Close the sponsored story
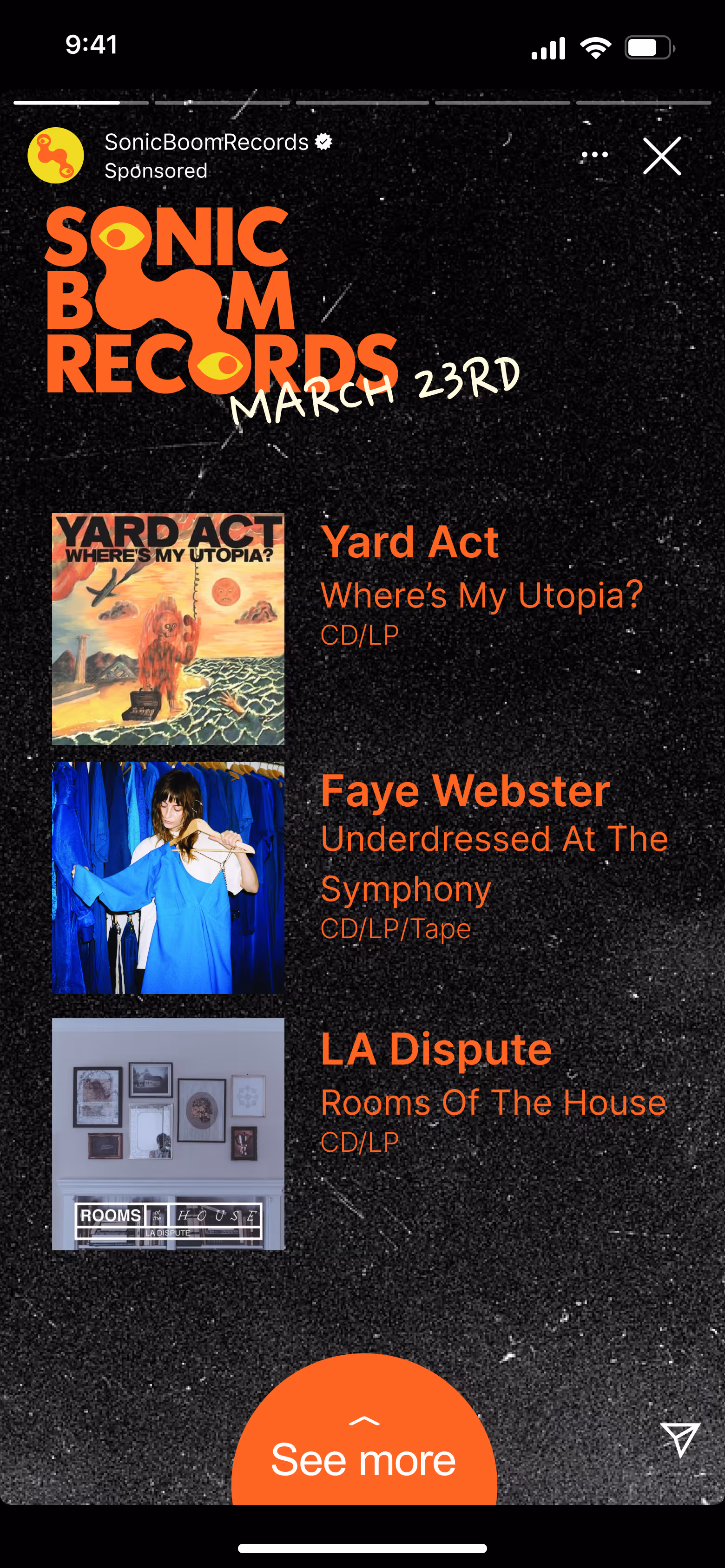Image resolution: width=725 pixels, height=1568 pixels. tap(662, 156)
